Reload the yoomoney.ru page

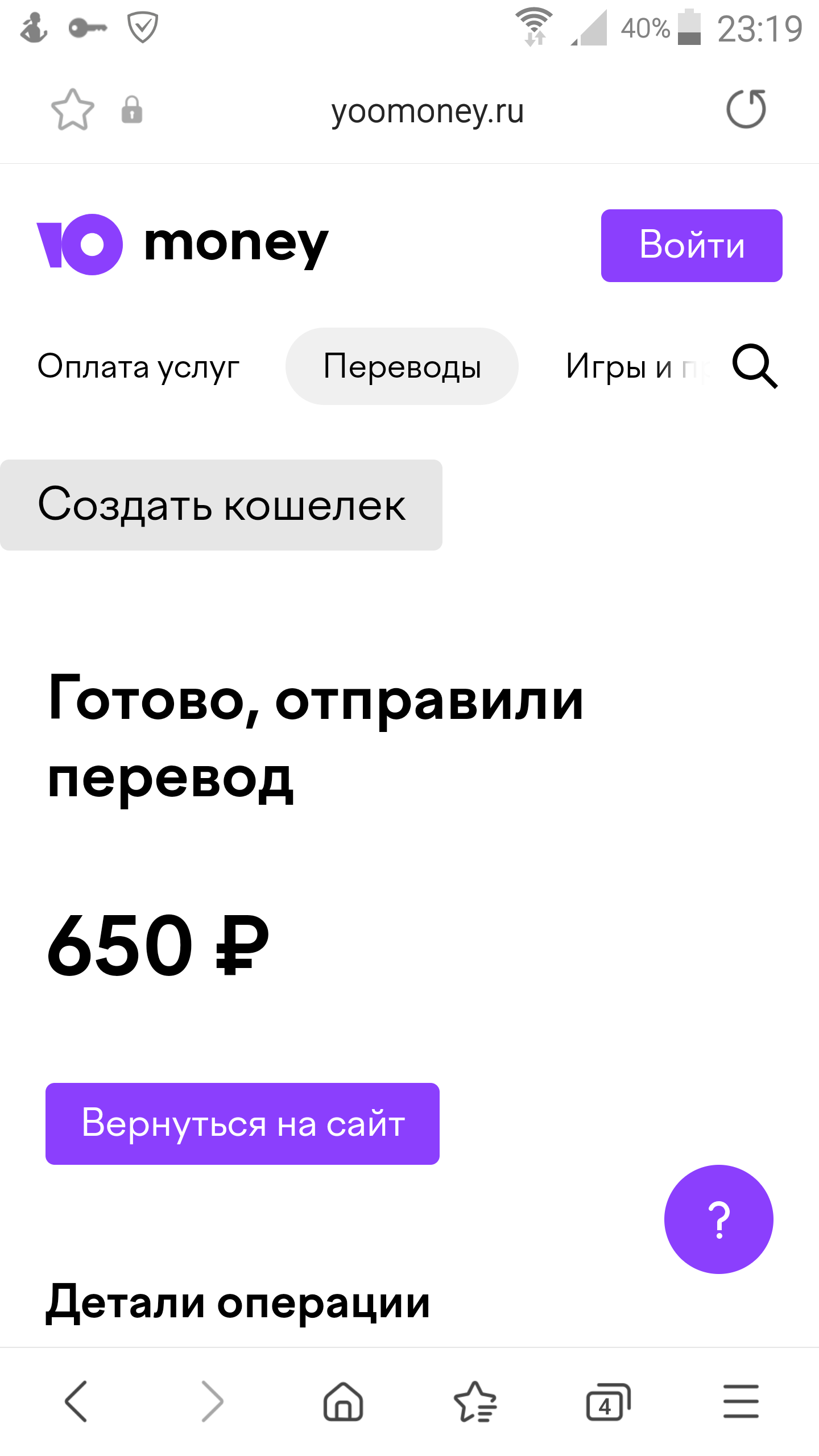pyautogui.click(x=746, y=109)
